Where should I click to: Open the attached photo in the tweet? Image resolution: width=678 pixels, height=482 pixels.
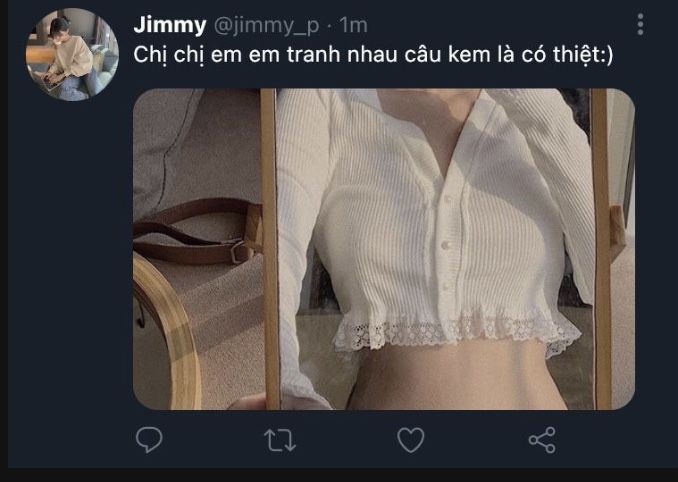coord(384,249)
